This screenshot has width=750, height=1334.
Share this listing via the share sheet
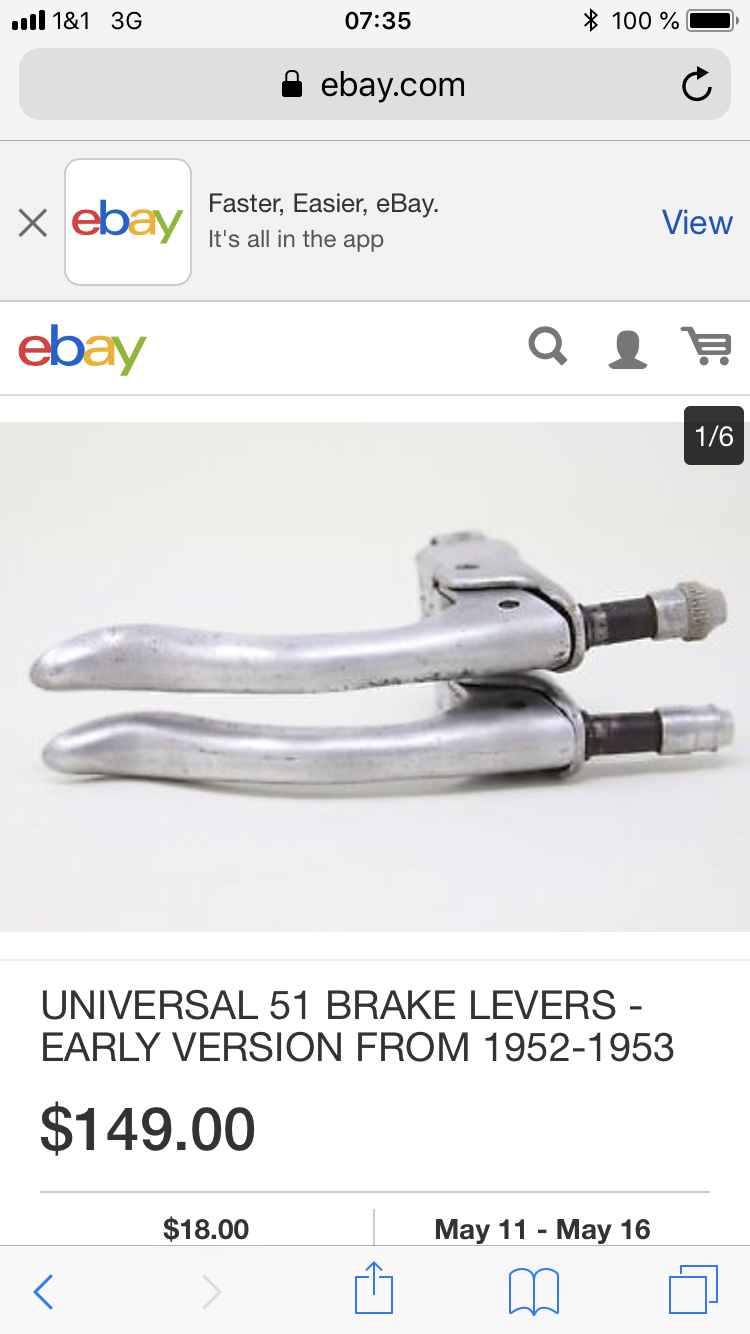[374, 1289]
